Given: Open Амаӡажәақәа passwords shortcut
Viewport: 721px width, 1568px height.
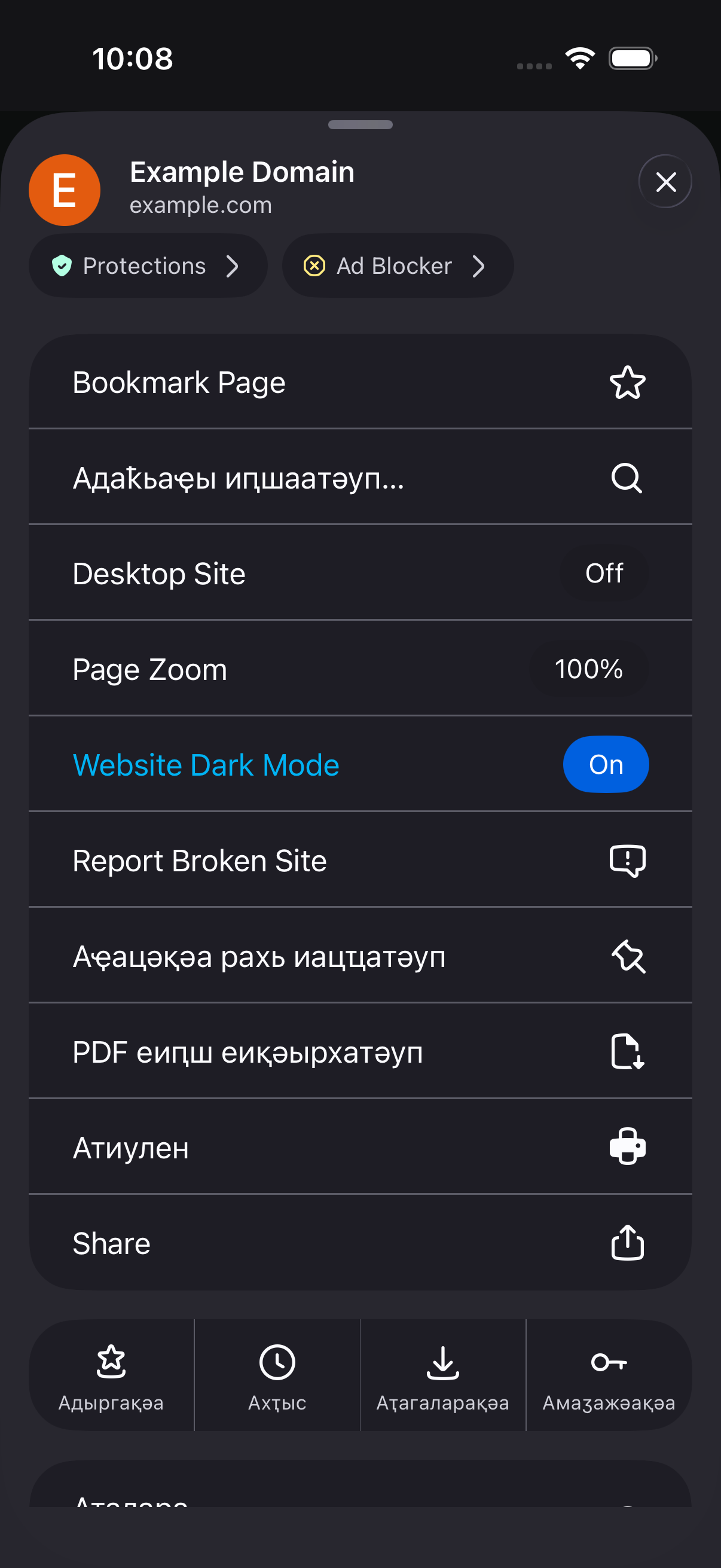Looking at the screenshot, I should 609,1375.
